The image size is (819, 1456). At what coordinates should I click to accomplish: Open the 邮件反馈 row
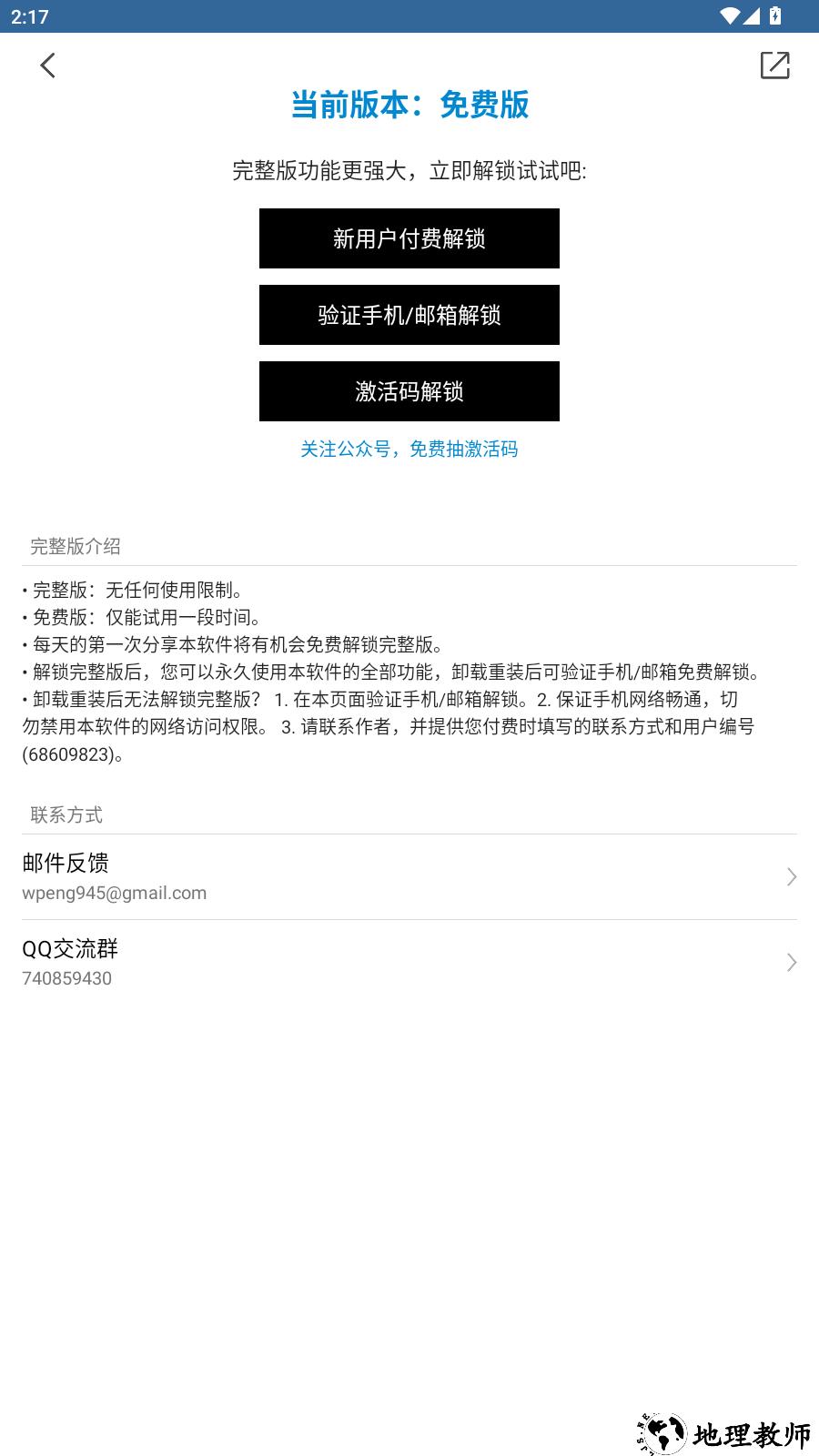409,876
